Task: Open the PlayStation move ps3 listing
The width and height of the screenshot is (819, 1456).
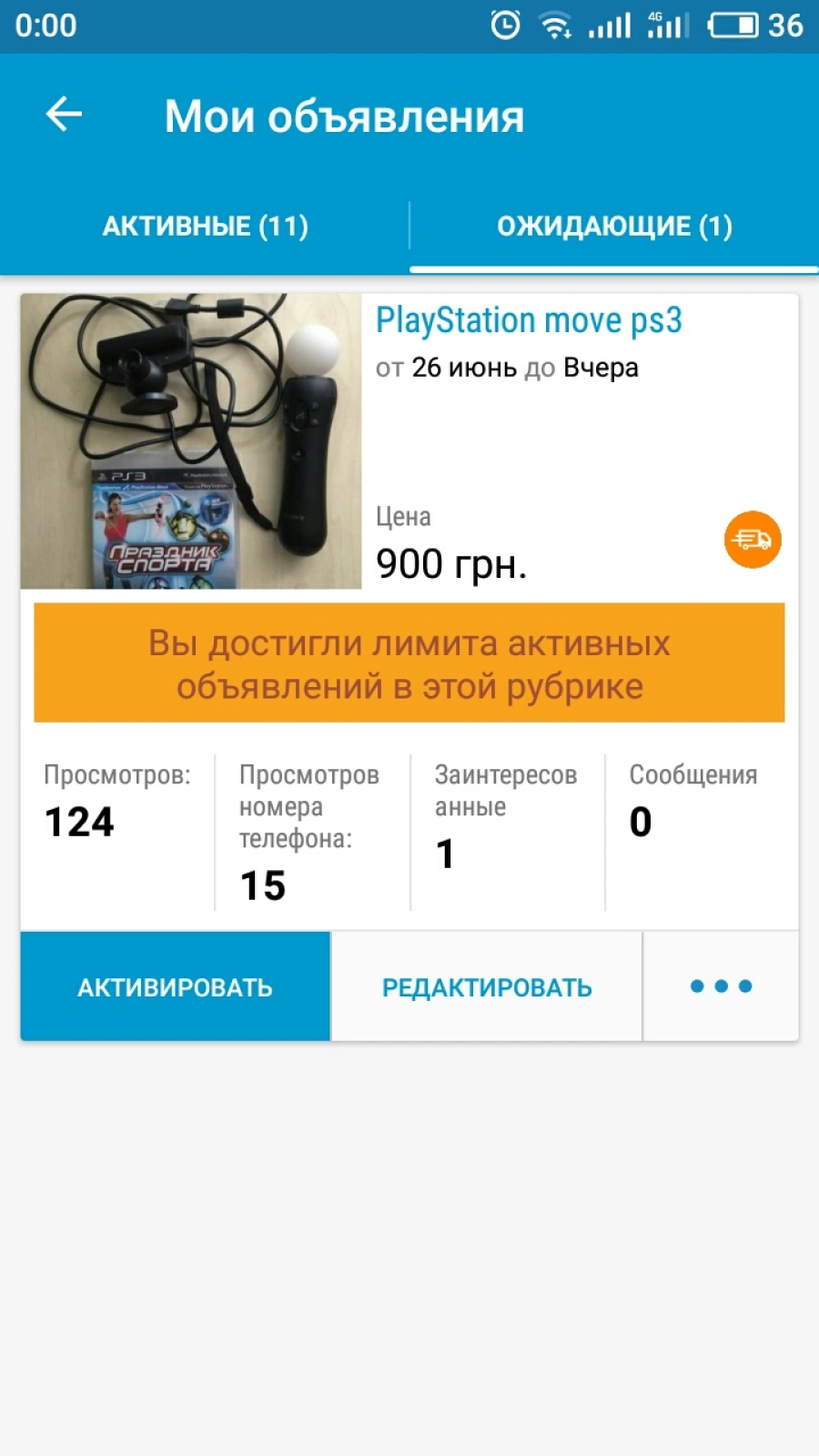Action: coord(529,320)
